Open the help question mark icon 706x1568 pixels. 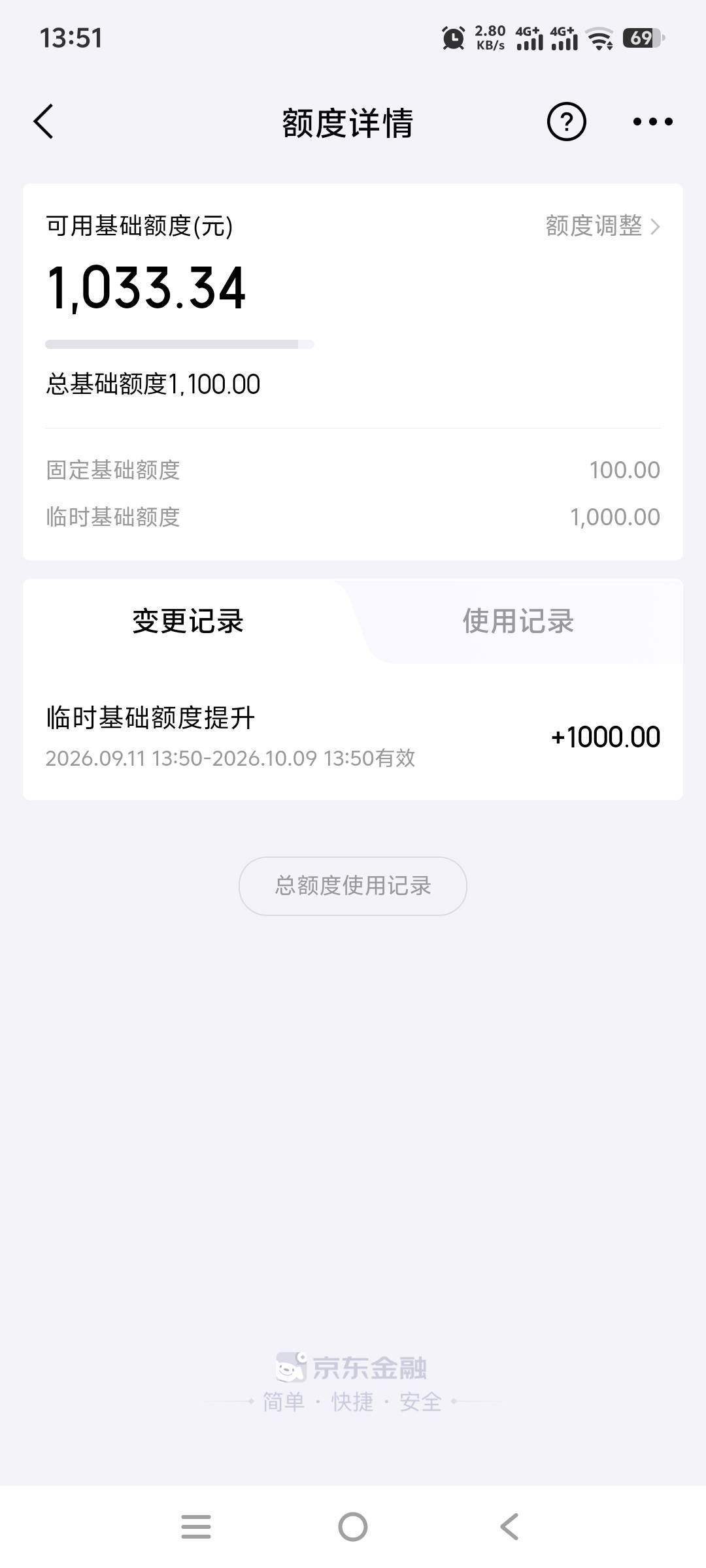coord(566,122)
